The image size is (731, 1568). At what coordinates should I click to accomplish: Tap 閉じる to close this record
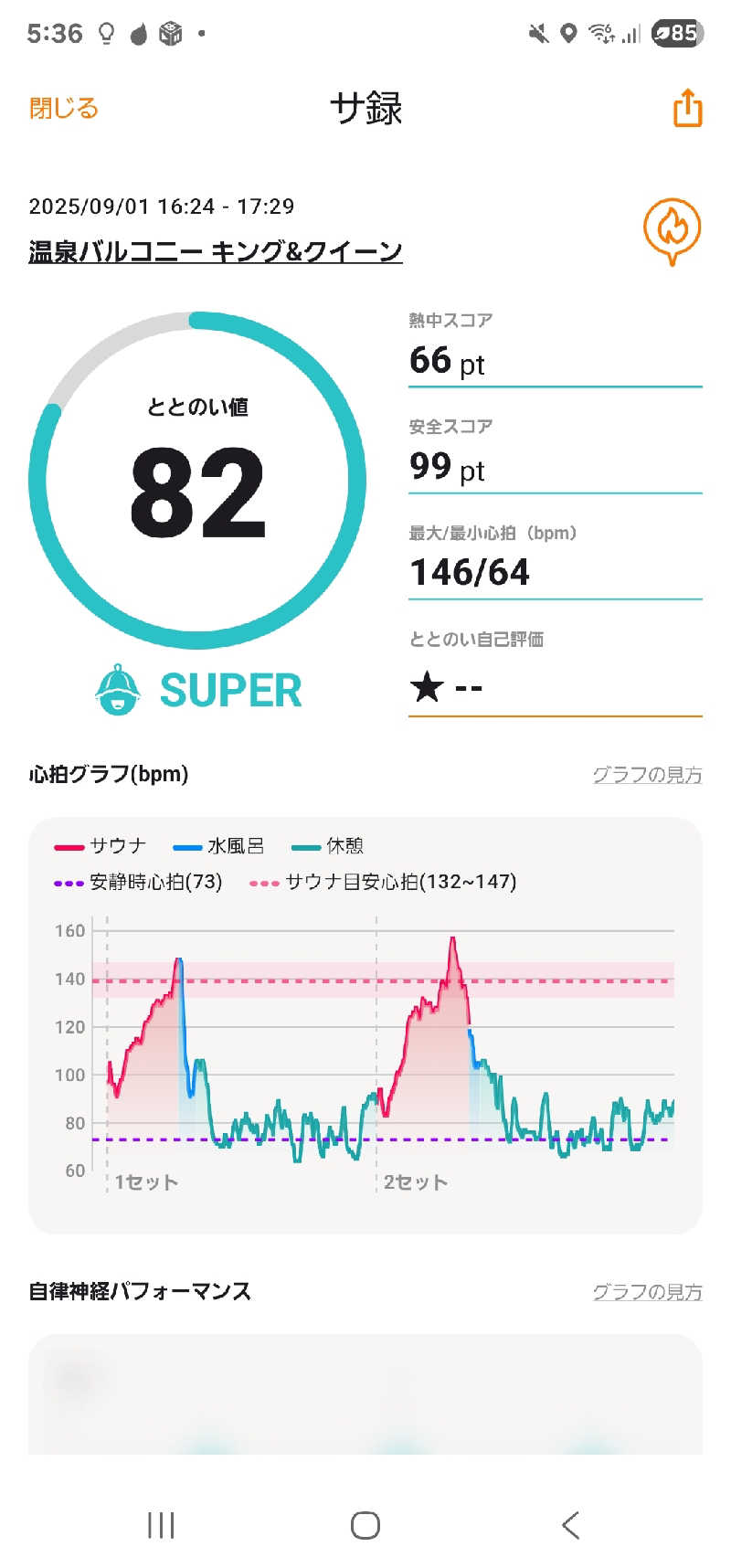63,108
